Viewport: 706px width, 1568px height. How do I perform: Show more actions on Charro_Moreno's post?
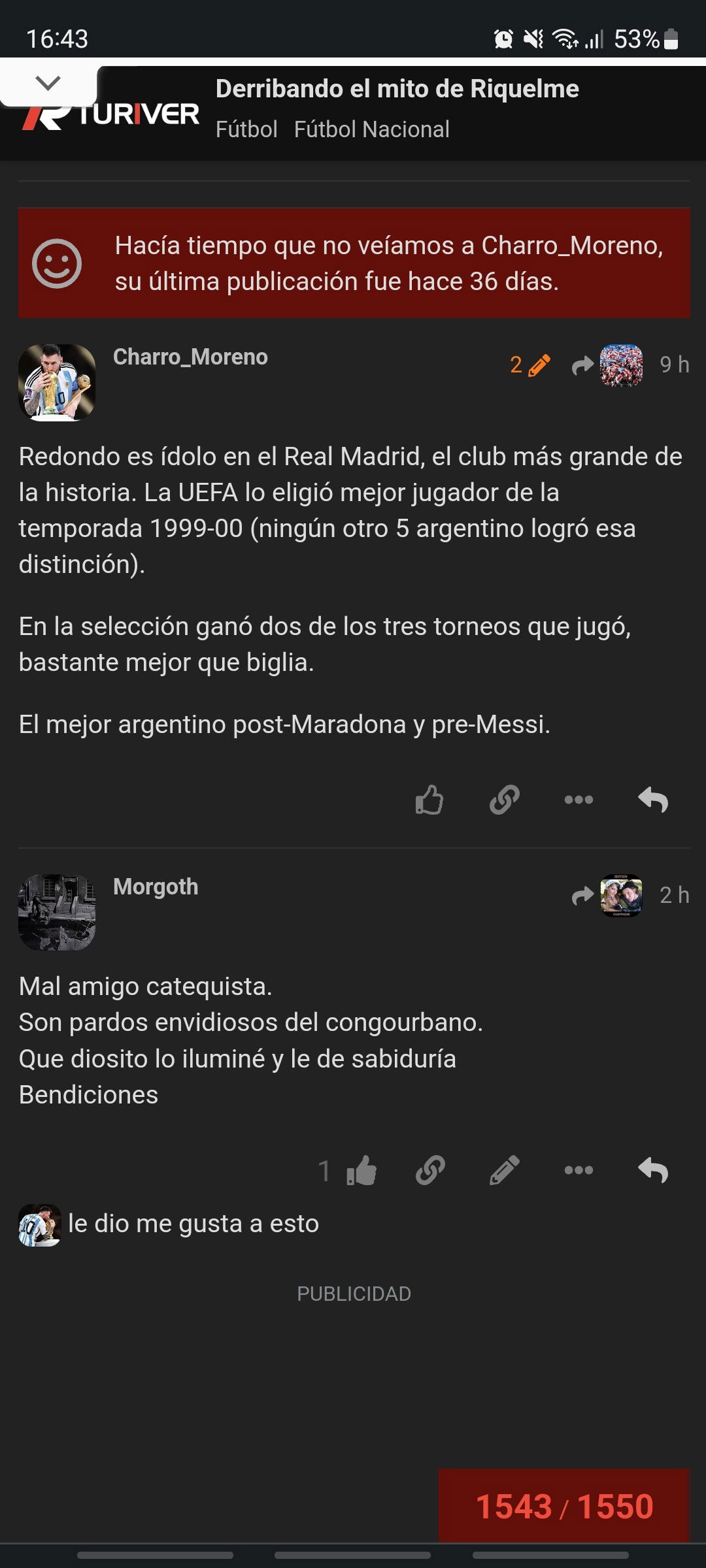pyautogui.click(x=579, y=799)
